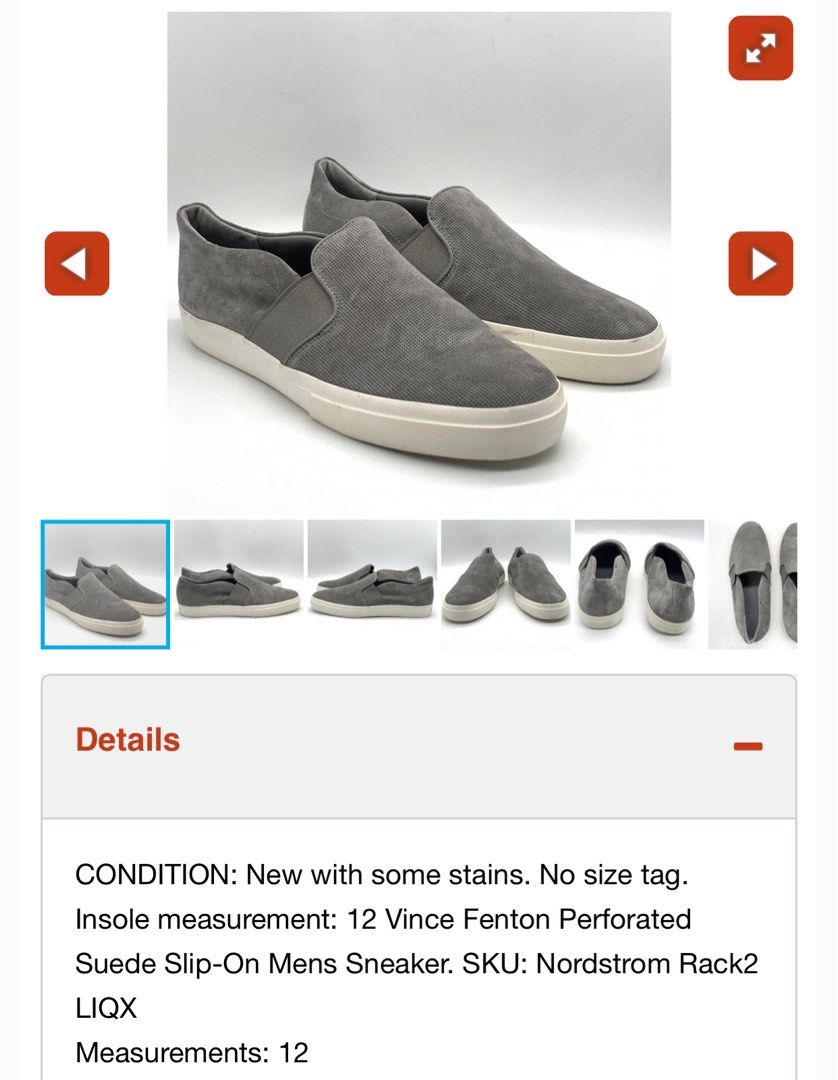Viewport: 838px width, 1080px height.
Task: Select the third thumbnail side view
Action: pyautogui.click(x=372, y=584)
